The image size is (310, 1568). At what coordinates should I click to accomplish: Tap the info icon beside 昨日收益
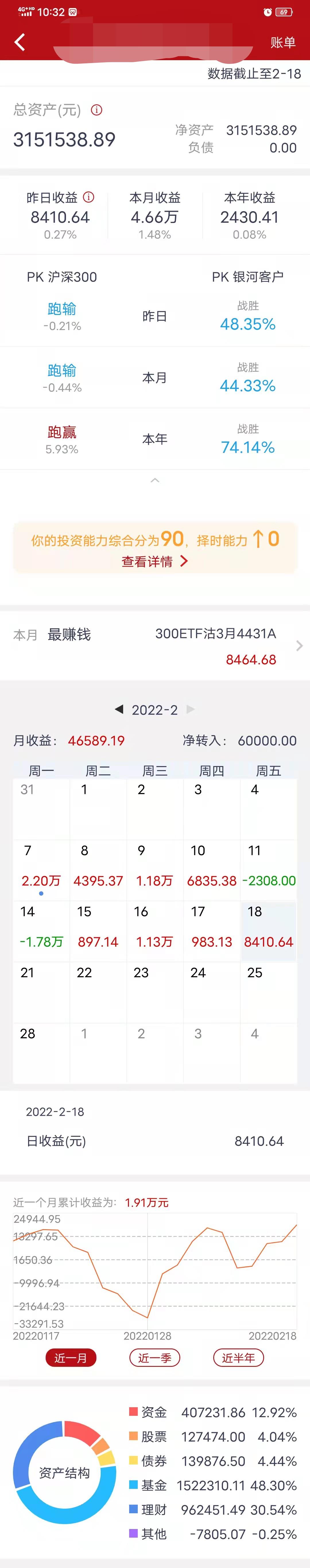[x=89, y=197]
